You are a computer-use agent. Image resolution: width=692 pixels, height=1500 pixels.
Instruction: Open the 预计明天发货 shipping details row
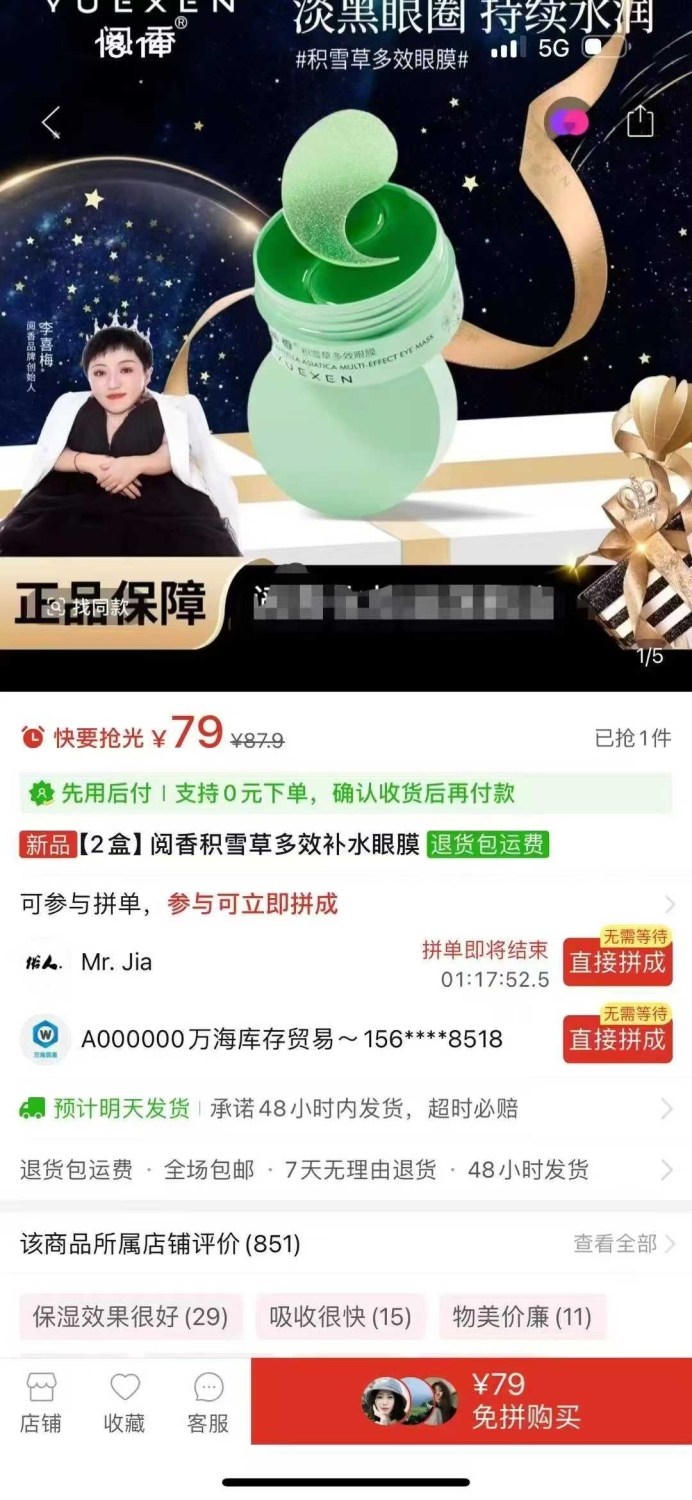click(x=346, y=1108)
